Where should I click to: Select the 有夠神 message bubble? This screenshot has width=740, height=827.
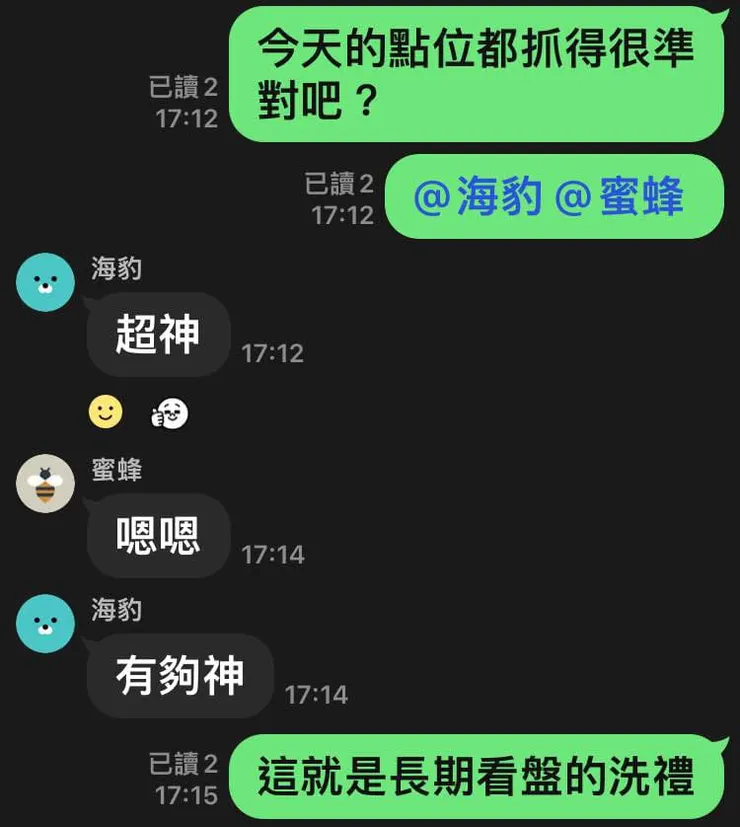[x=180, y=677]
